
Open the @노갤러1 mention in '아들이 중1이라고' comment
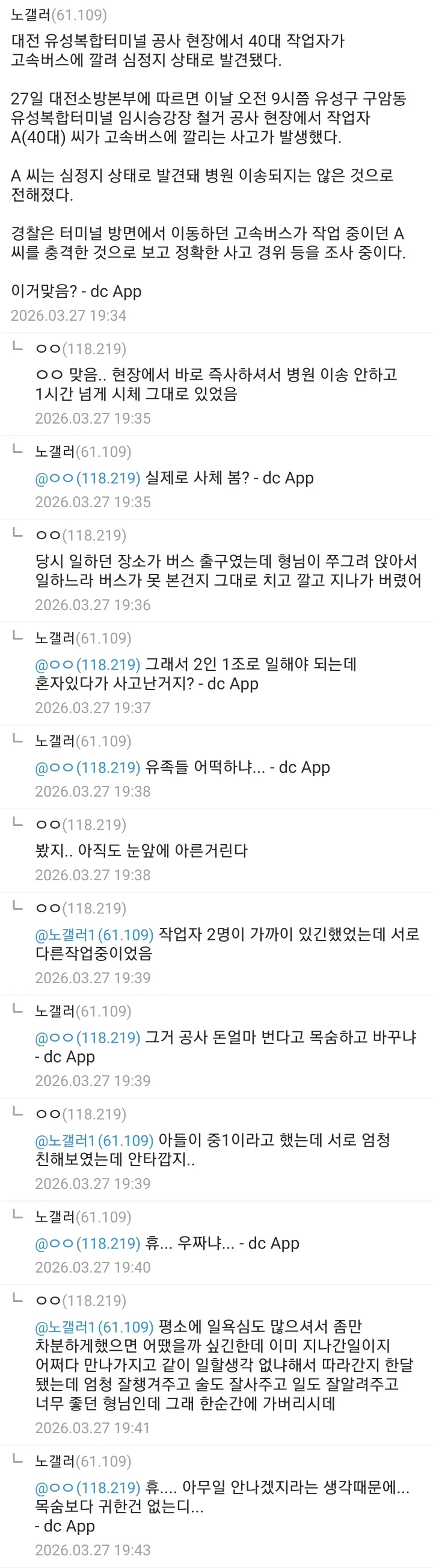94,1140
